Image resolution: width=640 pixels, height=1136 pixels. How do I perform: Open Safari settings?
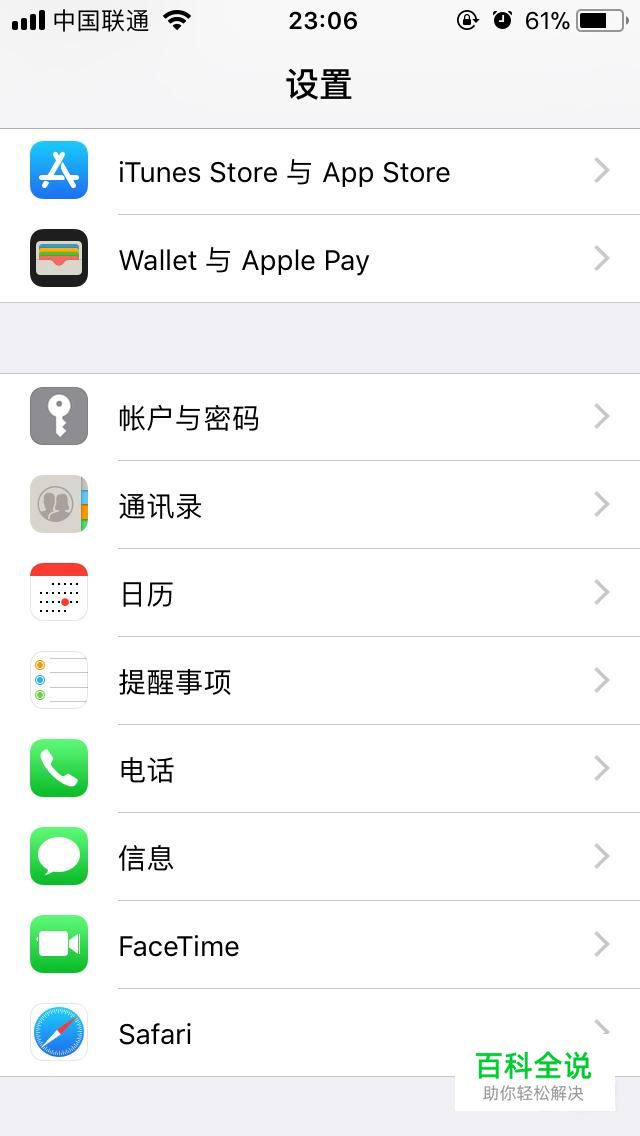tap(320, 1032)
